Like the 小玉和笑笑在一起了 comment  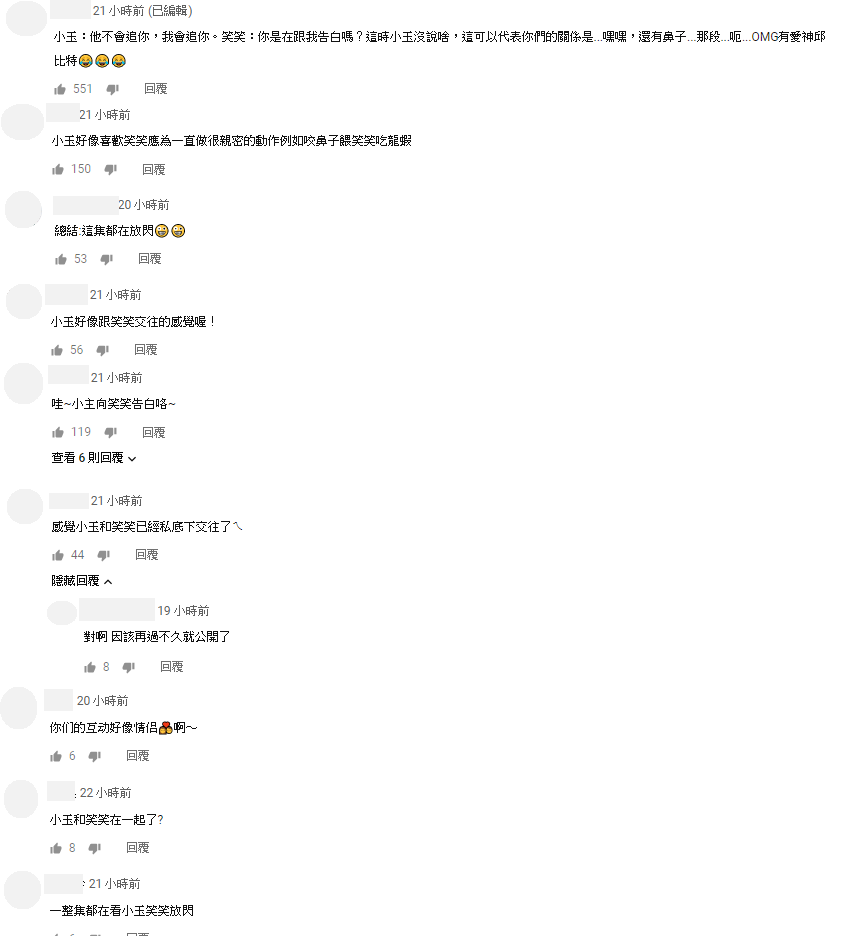[56, 848]
